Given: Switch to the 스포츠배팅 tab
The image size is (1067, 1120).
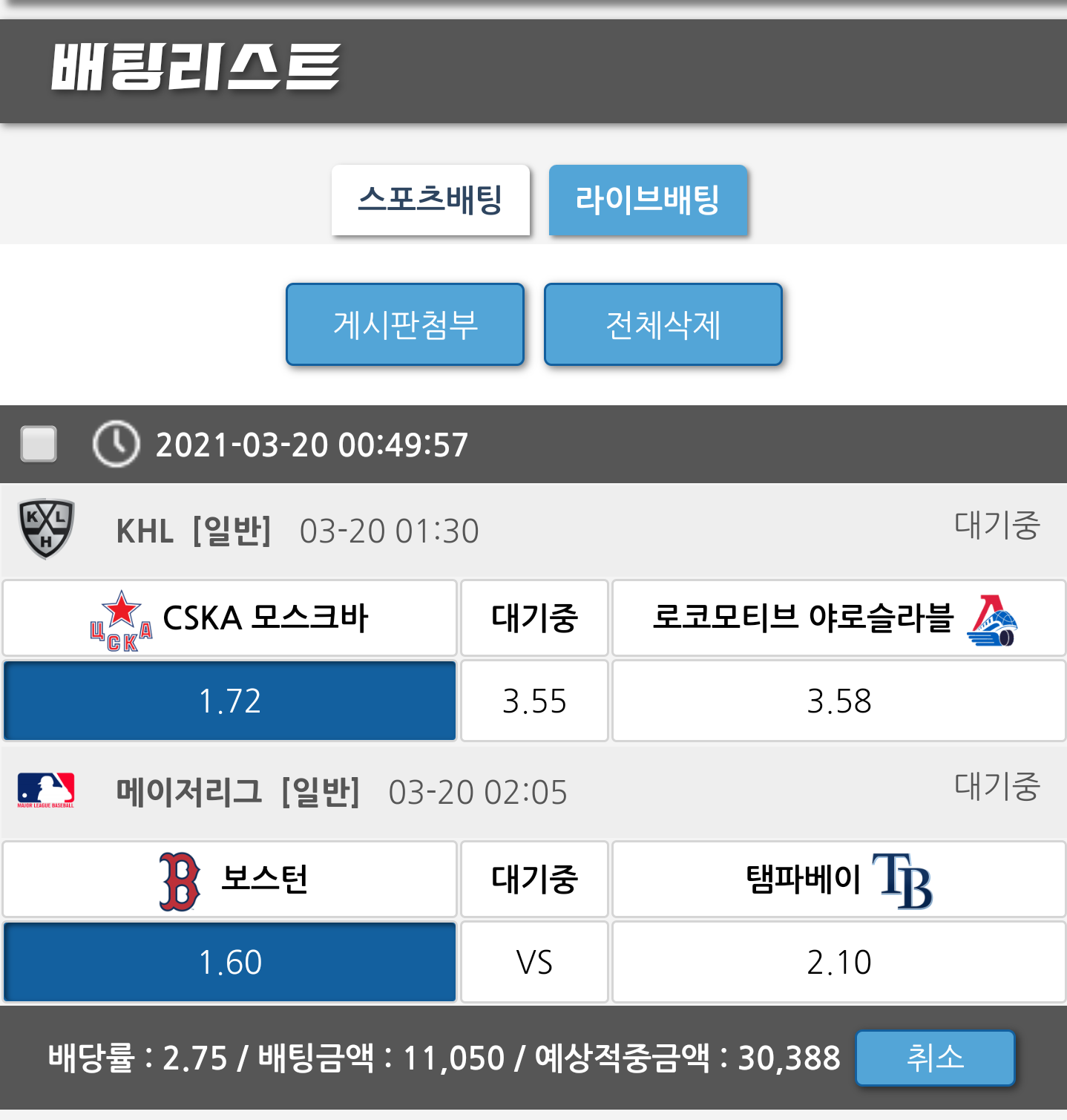Looking at the screenshot, I should 430,200.
